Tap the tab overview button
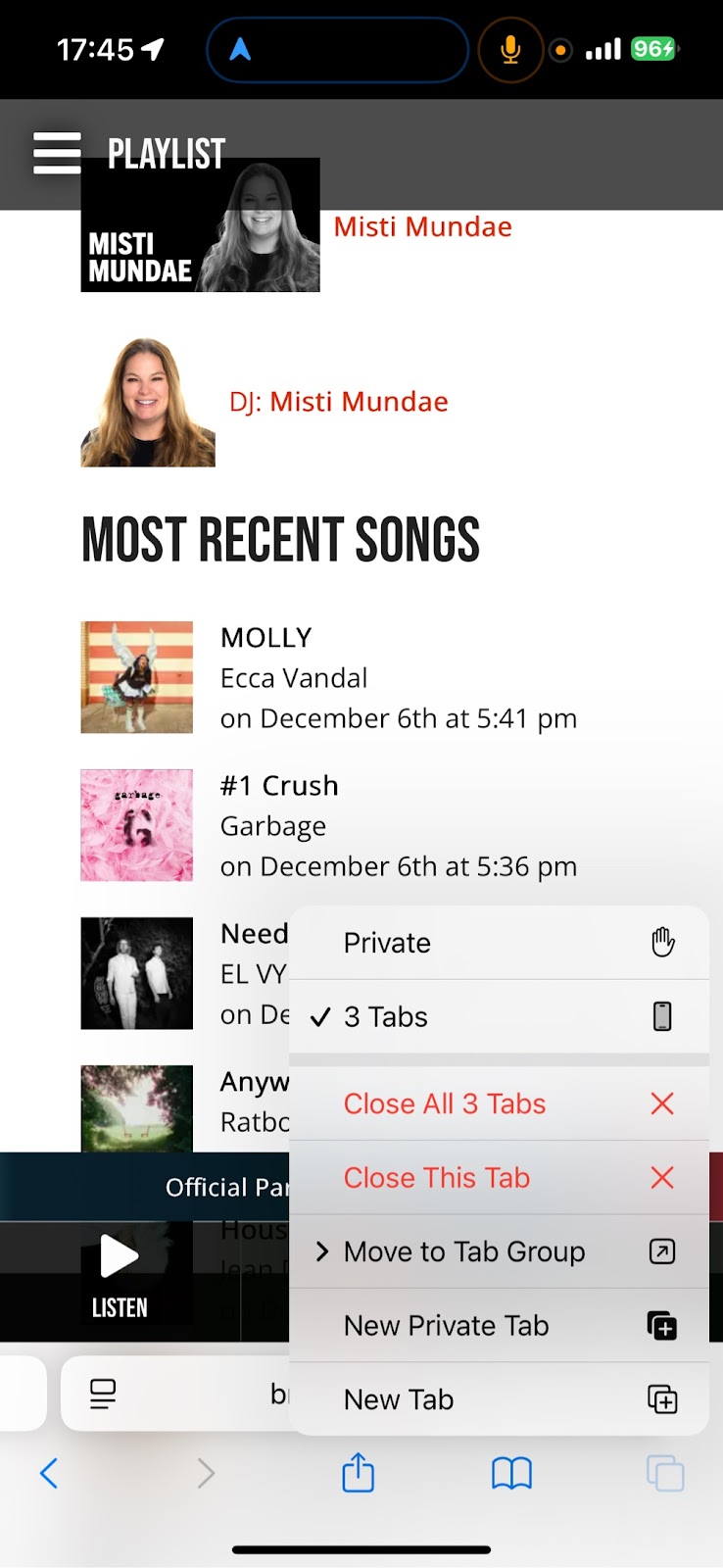The width and height of the screenshot is (723, 1568). coord(665,1473)
